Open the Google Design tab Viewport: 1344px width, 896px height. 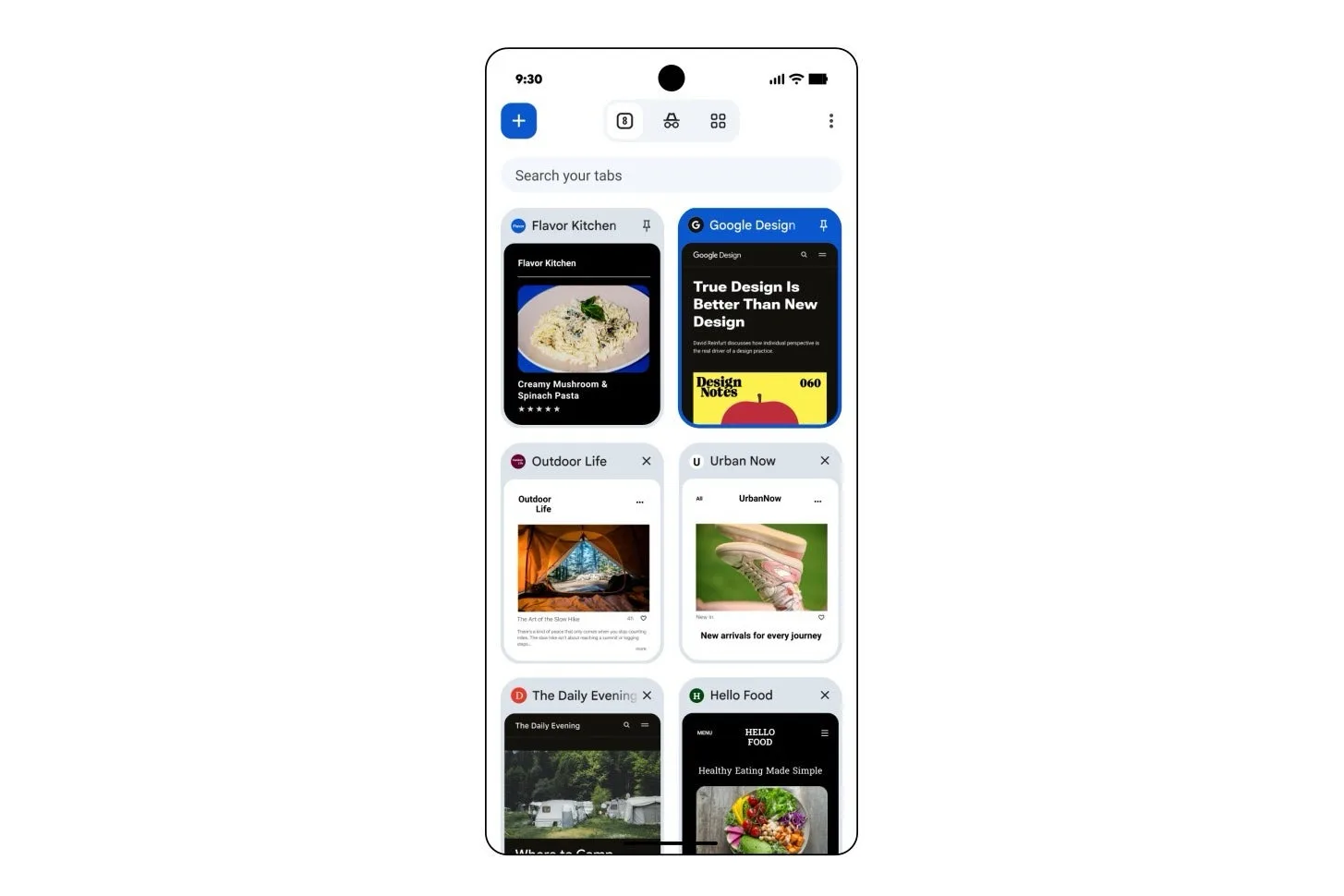pos(759,333)
